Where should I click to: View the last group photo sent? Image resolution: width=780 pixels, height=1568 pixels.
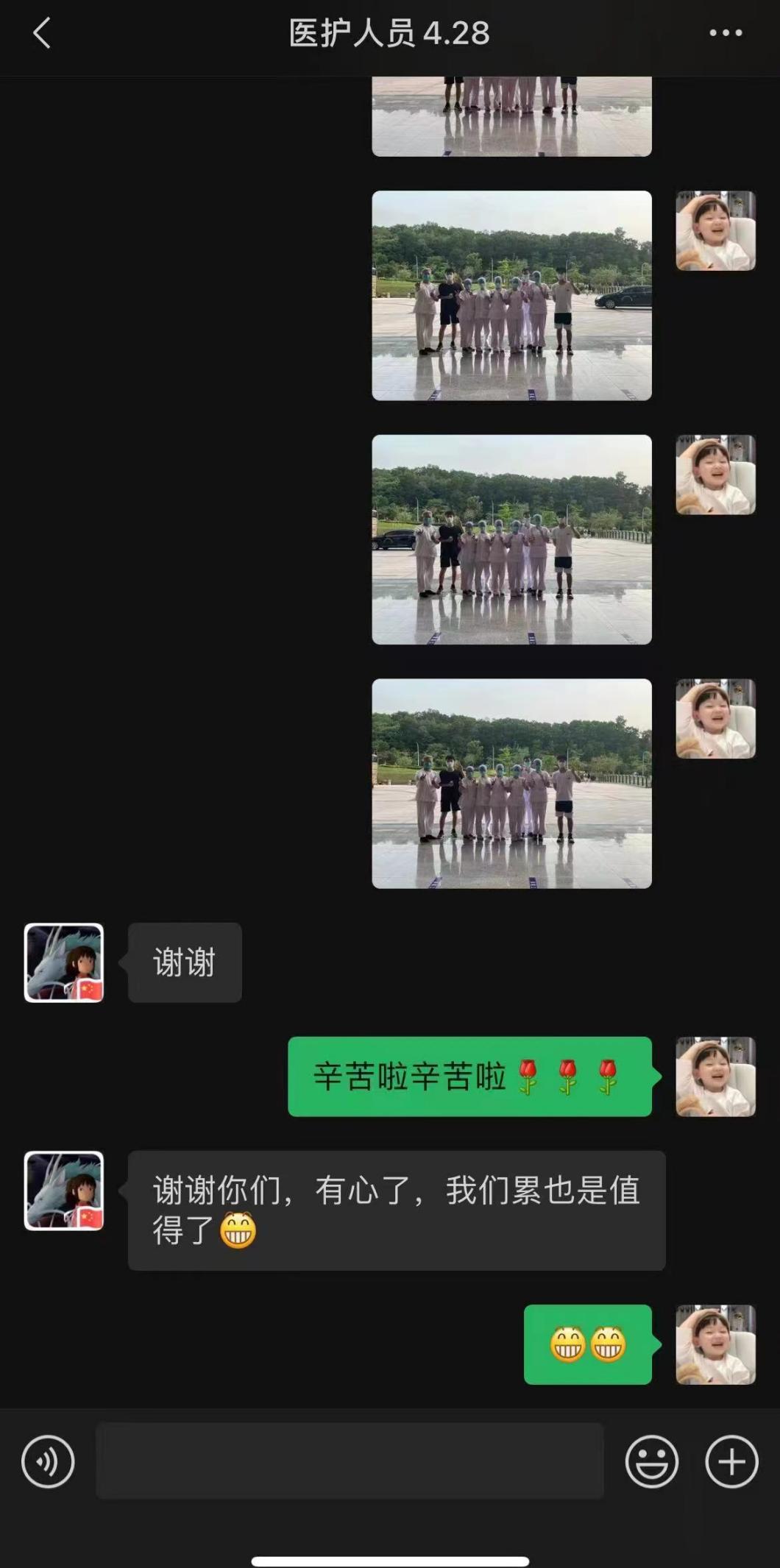(x=511, y=783)
